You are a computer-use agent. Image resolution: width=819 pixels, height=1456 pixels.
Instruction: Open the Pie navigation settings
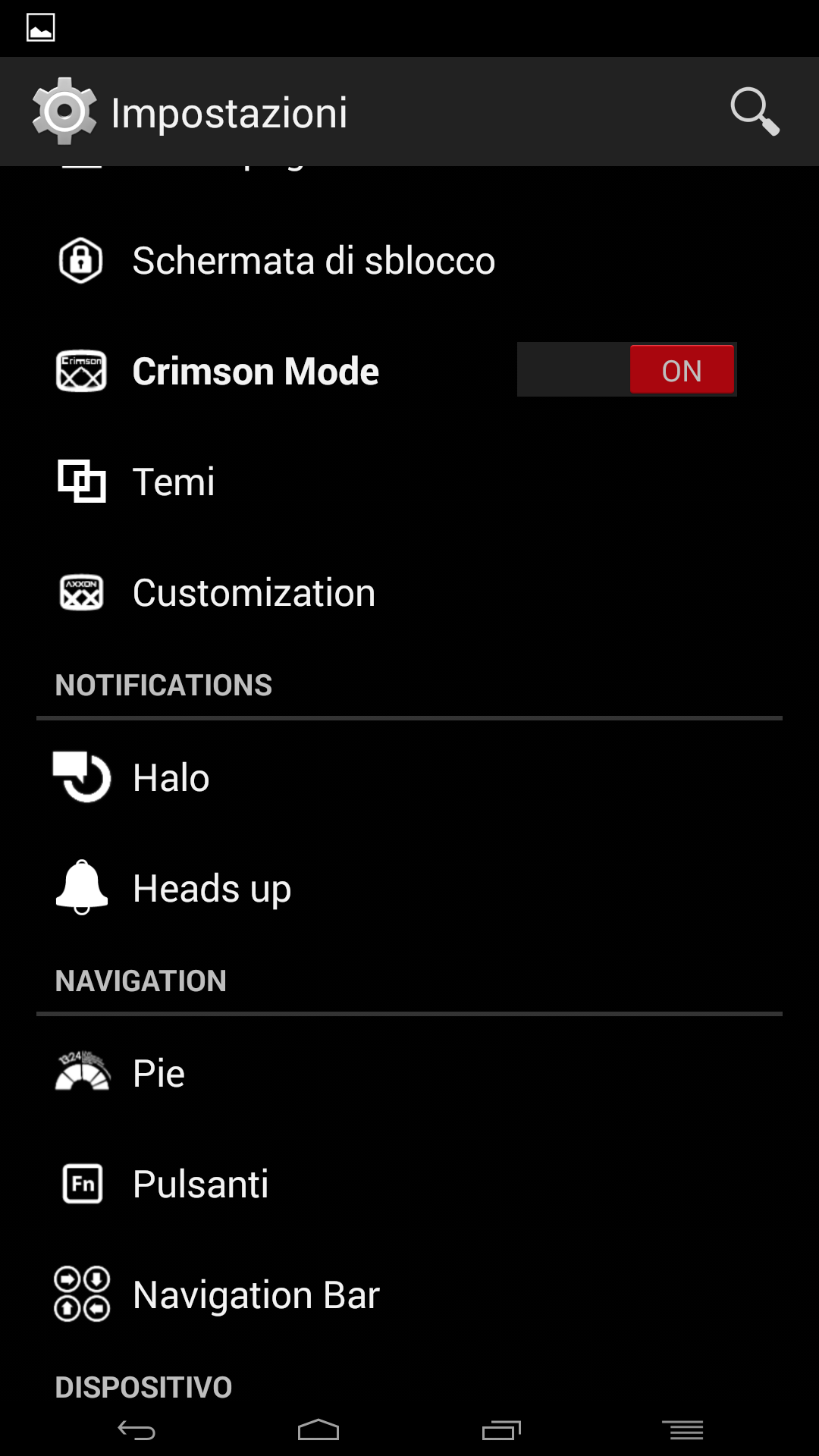tap(409, 1073)
